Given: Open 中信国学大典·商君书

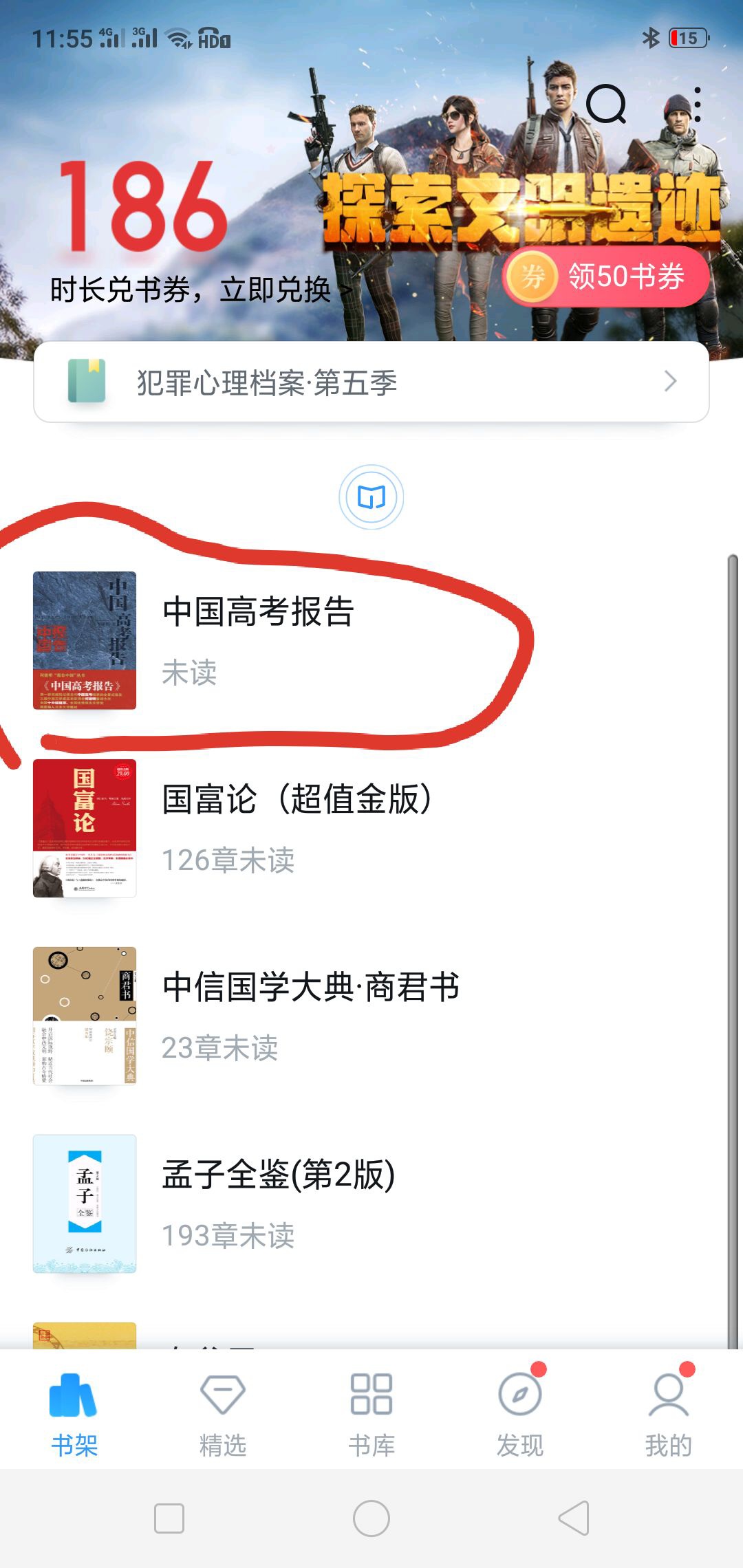Looking at the screenshot, I should 311,988.
